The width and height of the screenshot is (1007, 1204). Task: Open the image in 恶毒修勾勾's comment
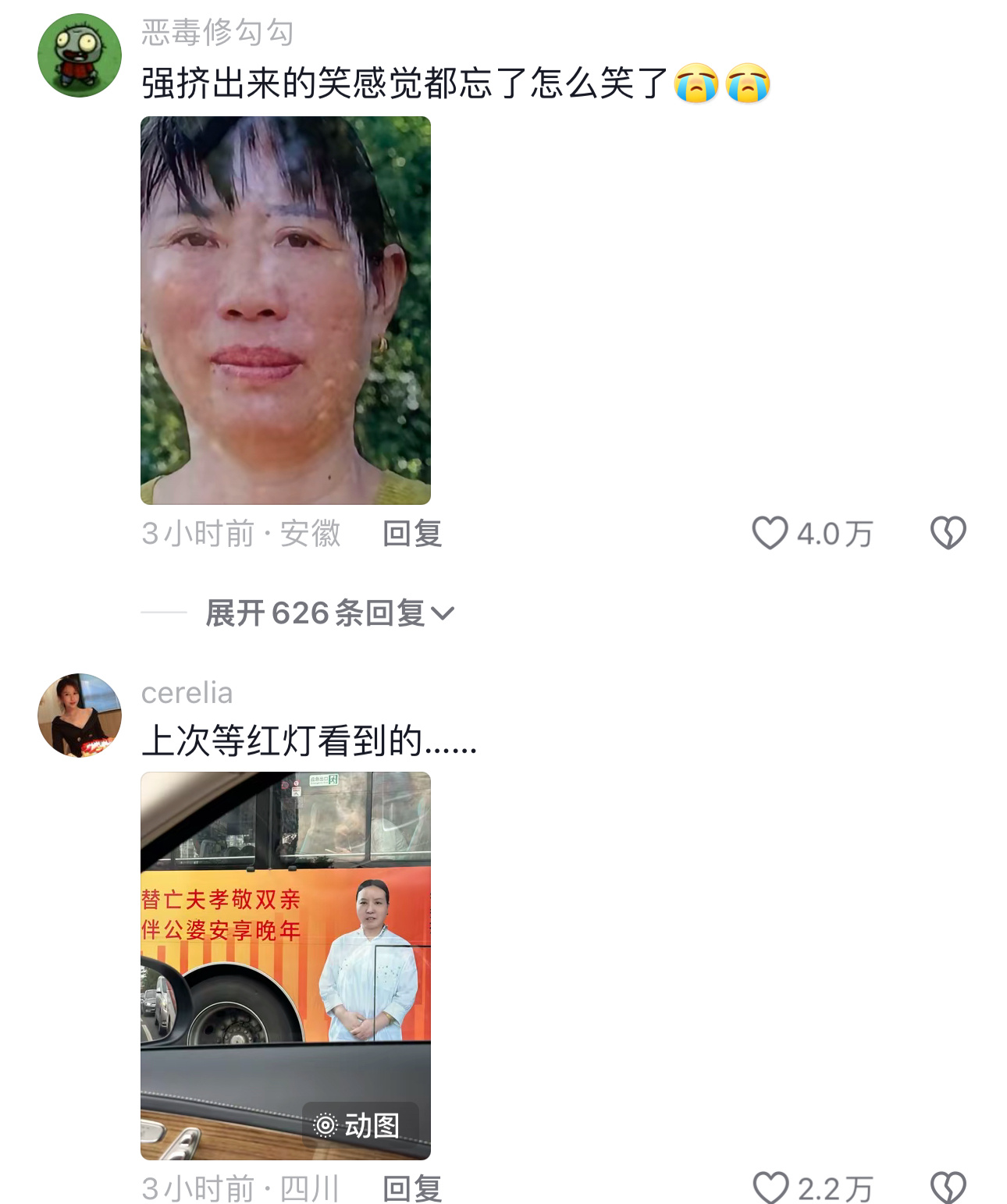286,310
